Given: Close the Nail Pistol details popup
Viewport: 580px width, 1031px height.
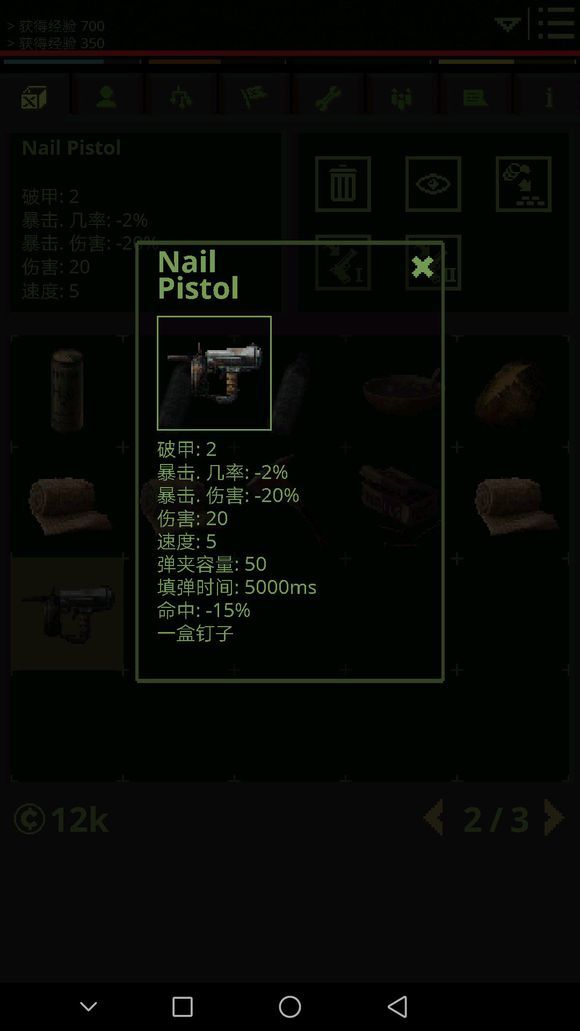Looking at the screenshot, I should pos(422,266).
